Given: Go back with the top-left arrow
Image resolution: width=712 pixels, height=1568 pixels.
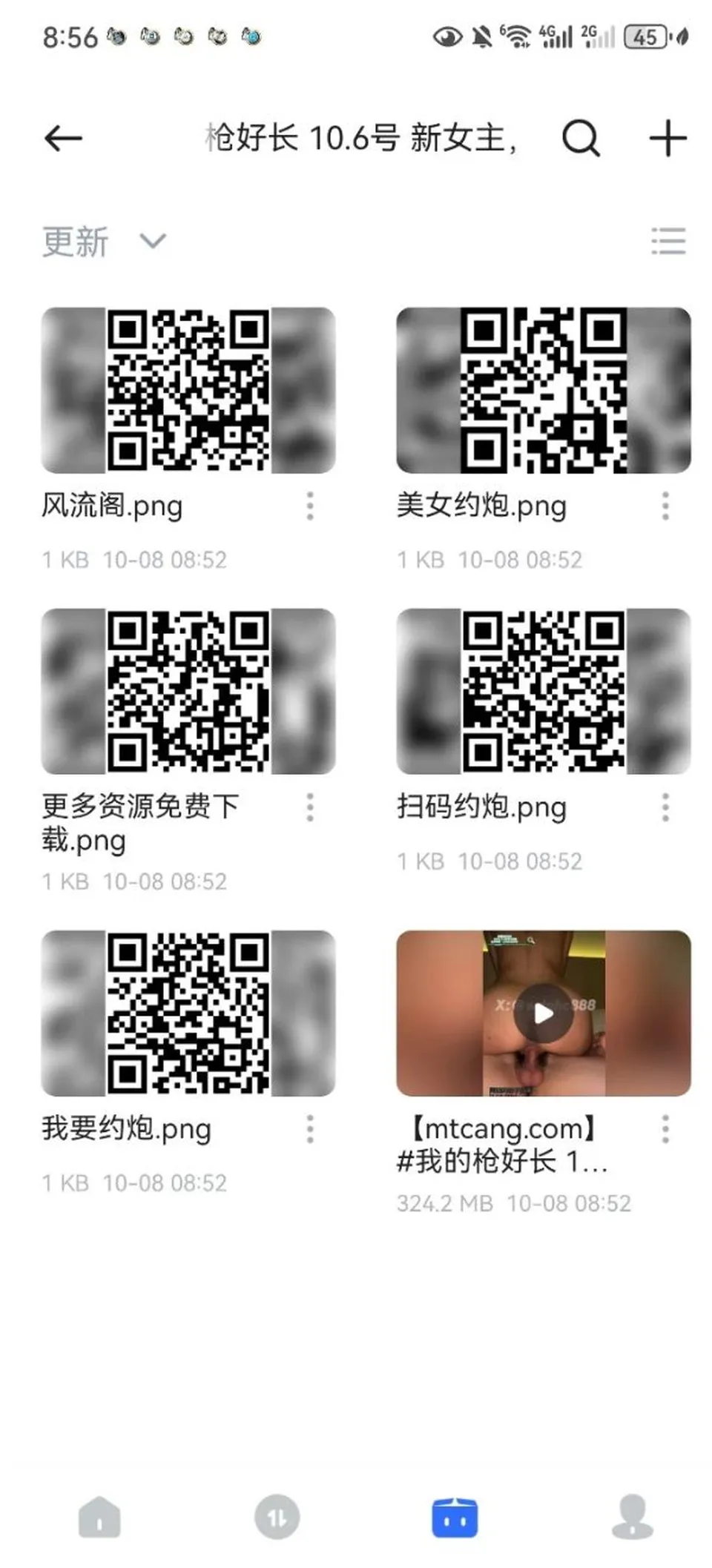Looking at the screenshot, I should [x=62, y=138].
